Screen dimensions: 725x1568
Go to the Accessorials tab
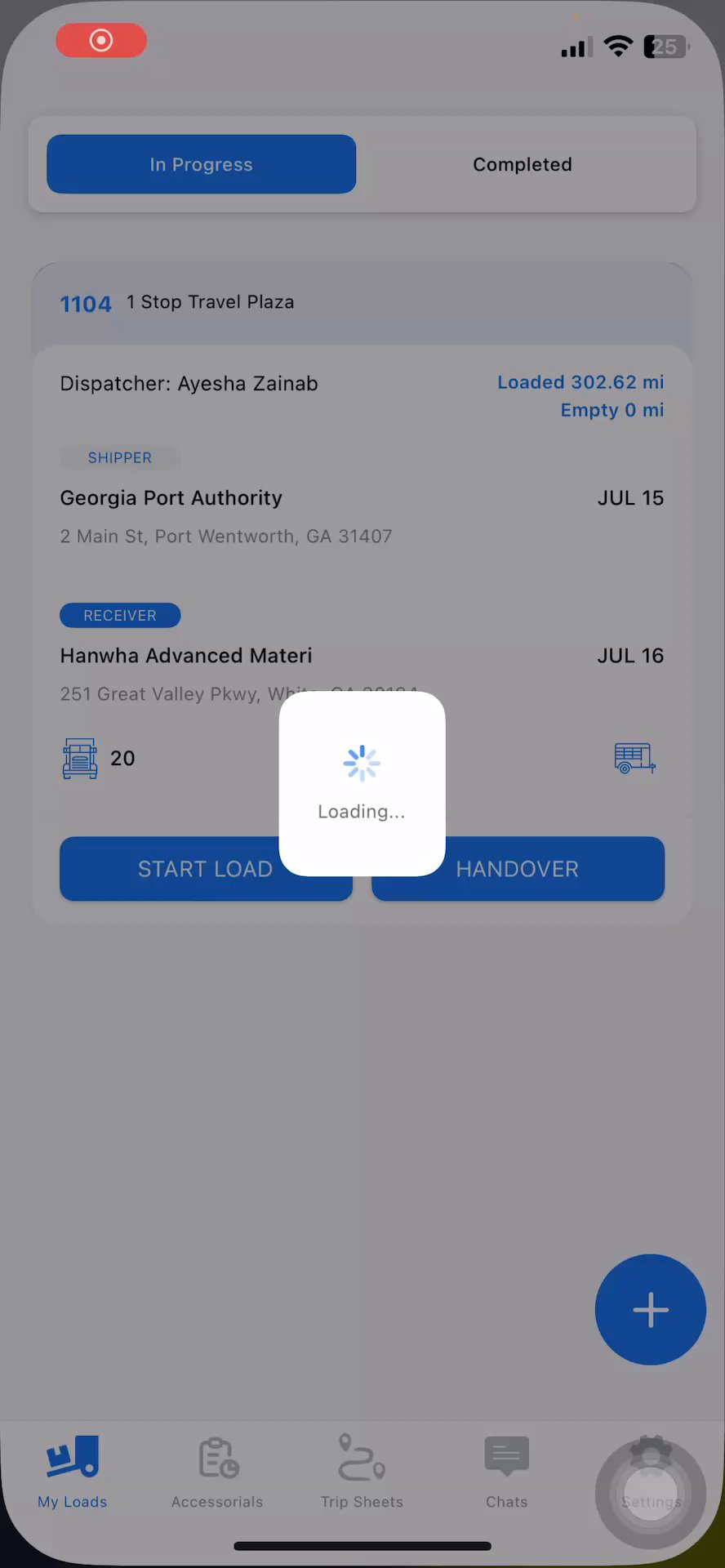[217, 1472]
